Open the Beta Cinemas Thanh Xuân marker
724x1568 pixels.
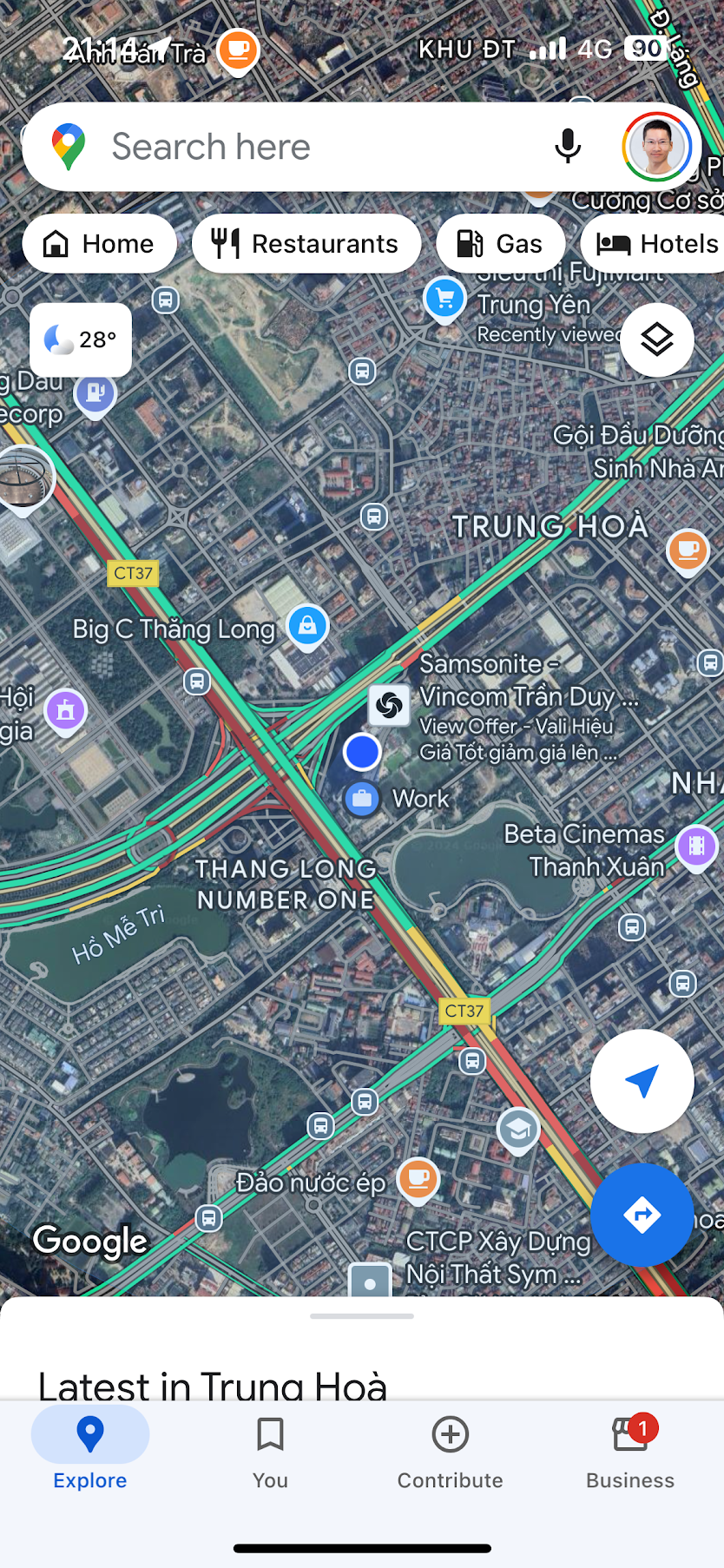coord(696,846)
